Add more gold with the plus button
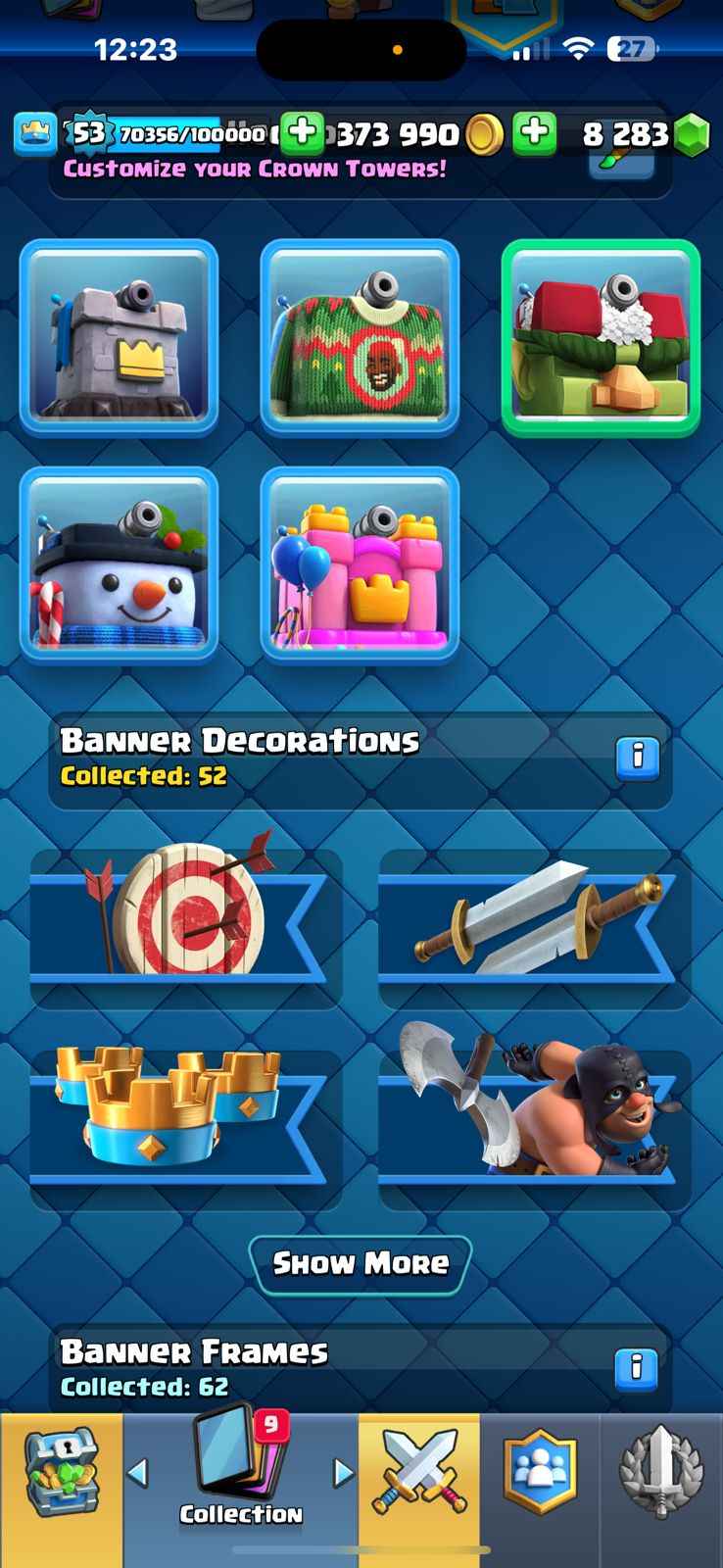Image resolution: width=723 pixels, height=1568 pixels. coord(304,133)
